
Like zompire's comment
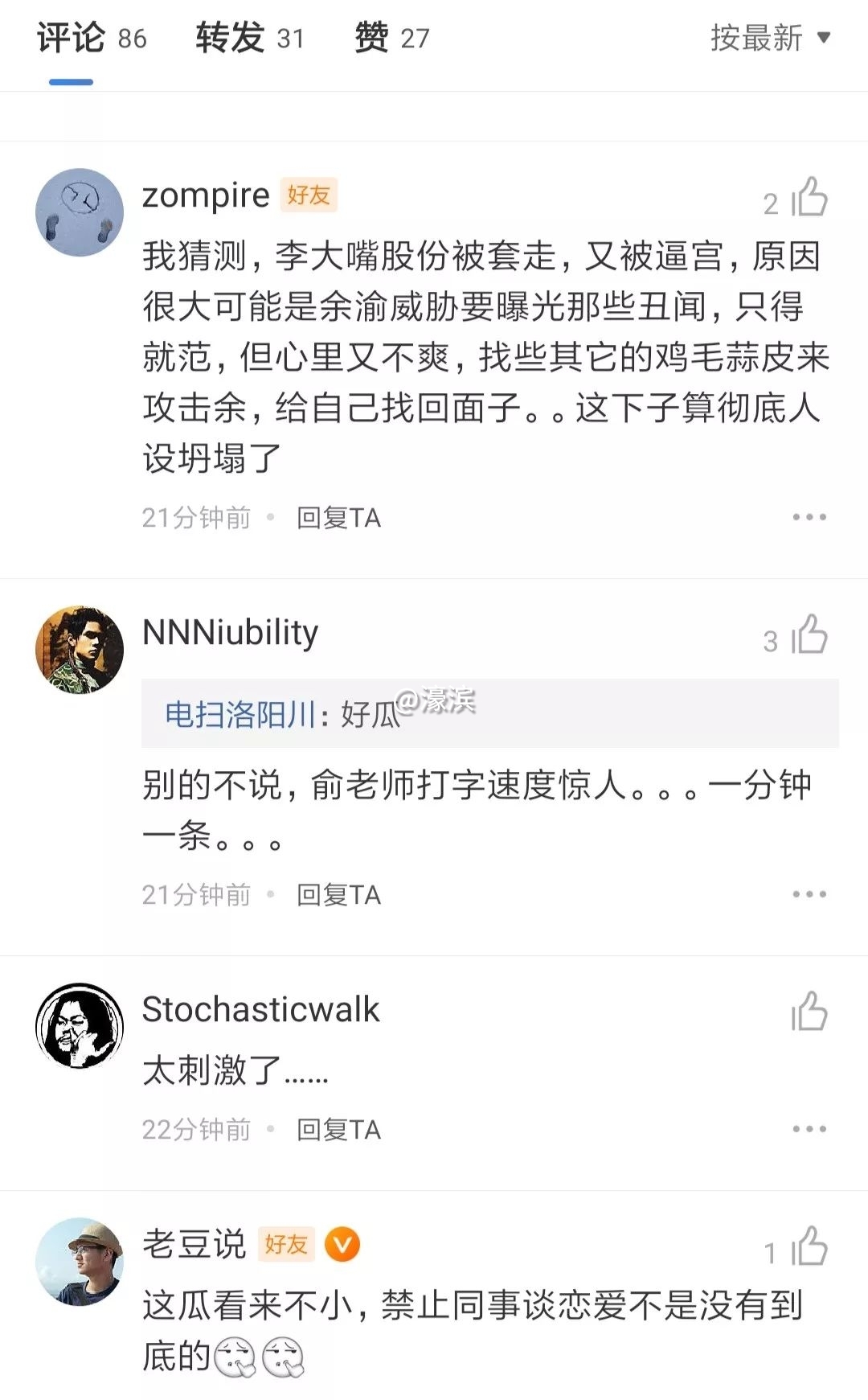(x=809, y=198)
